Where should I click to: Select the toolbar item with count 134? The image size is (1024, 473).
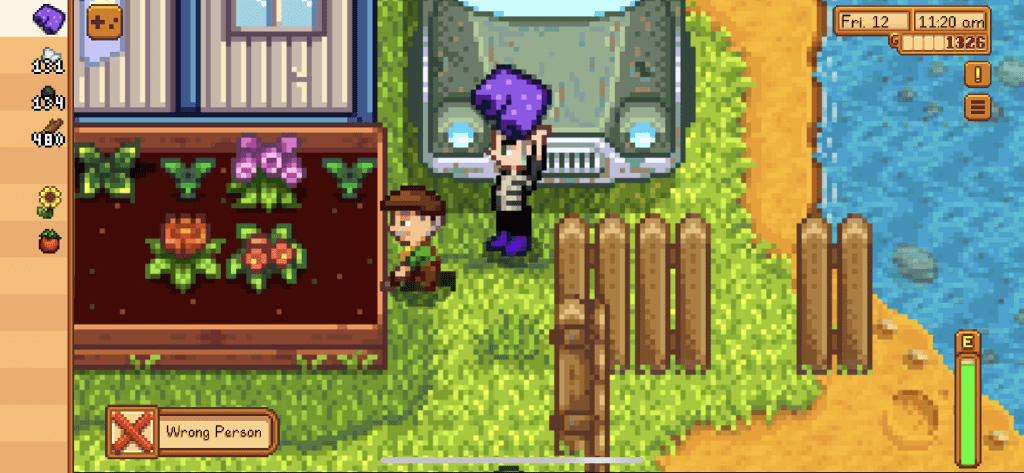pos(49,98)
